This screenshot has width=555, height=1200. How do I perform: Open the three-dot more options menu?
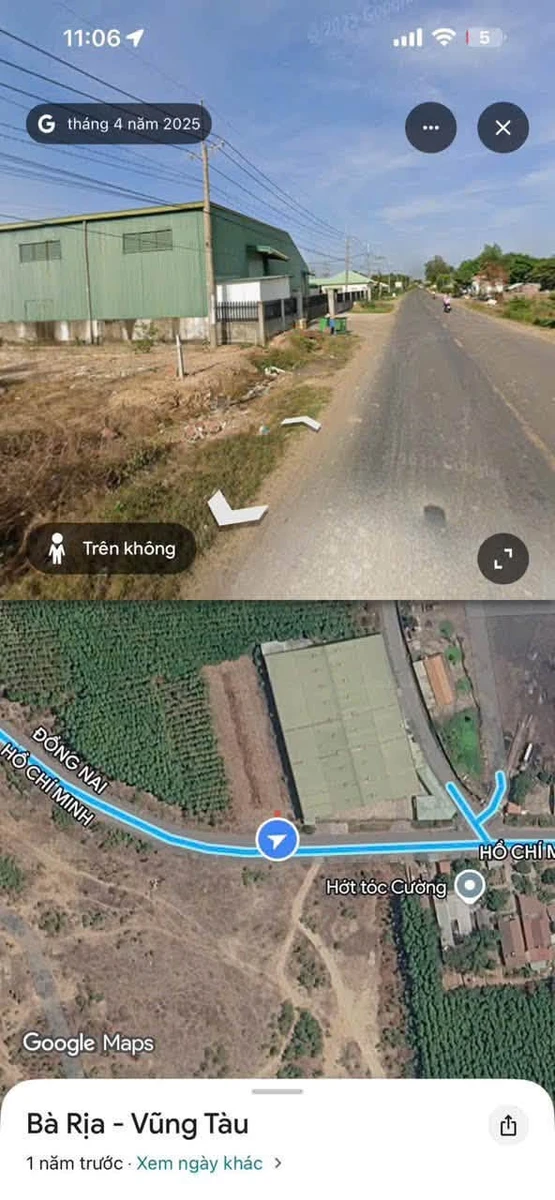tap(431, 128)
